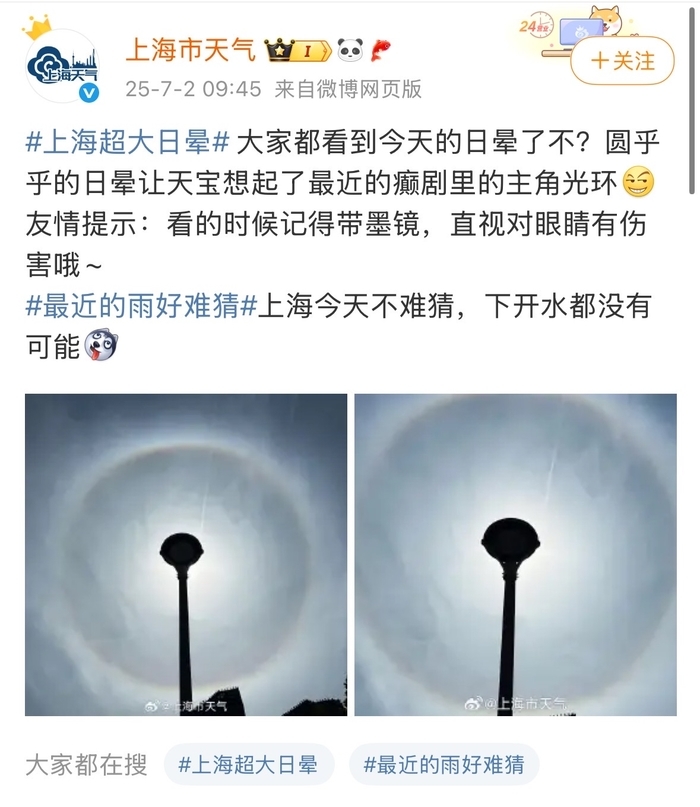Image resolution: width=700 pixels, height=807 pixels.
Task: View the second sun halo photo
Action: pyautogui.click(x=515, y=555)
